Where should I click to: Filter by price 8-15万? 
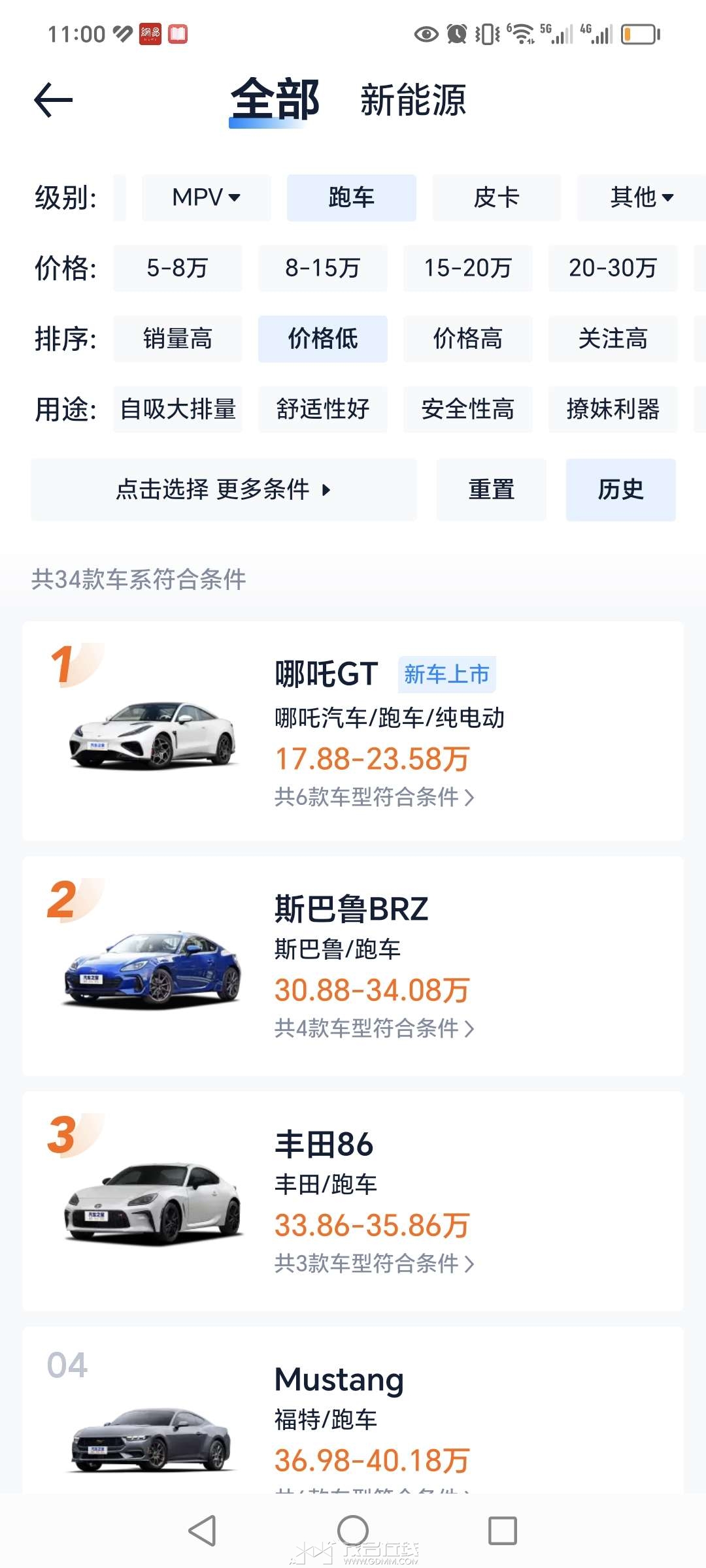tap(323, 268)
